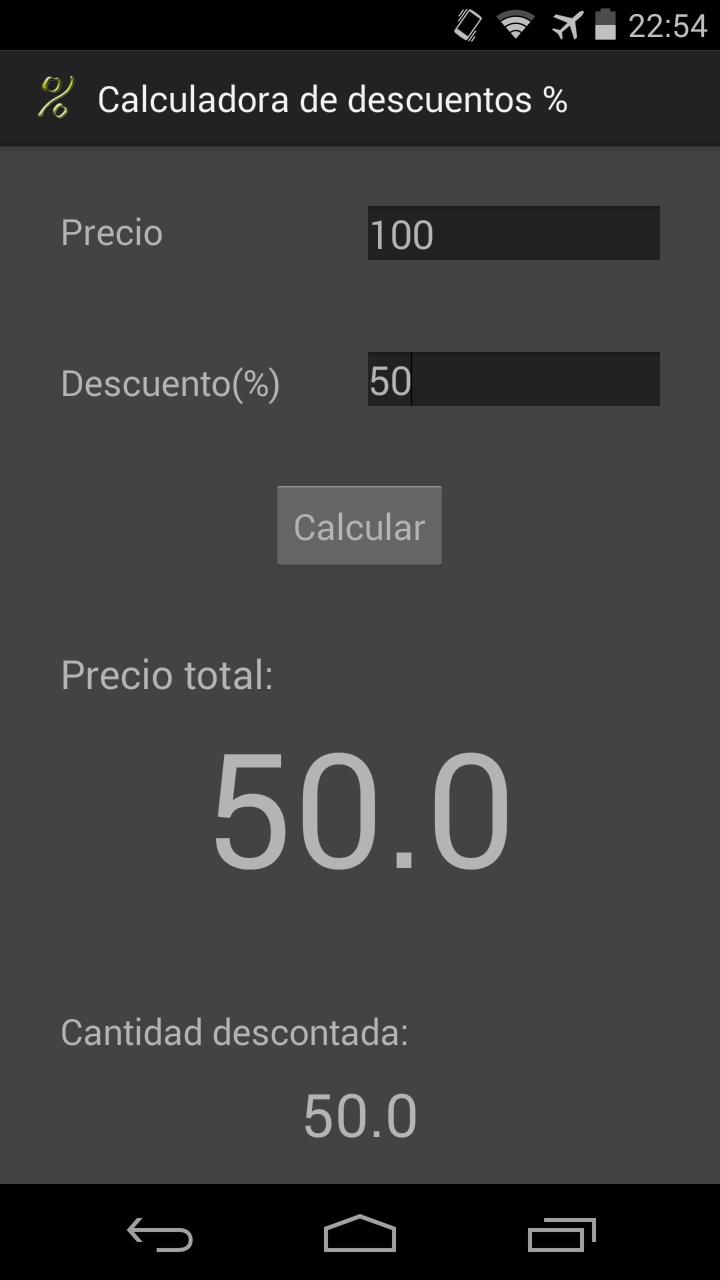Tap the Descuento(%) label text
This screenshot has height=1280, width=720.
tap(171, 382)
